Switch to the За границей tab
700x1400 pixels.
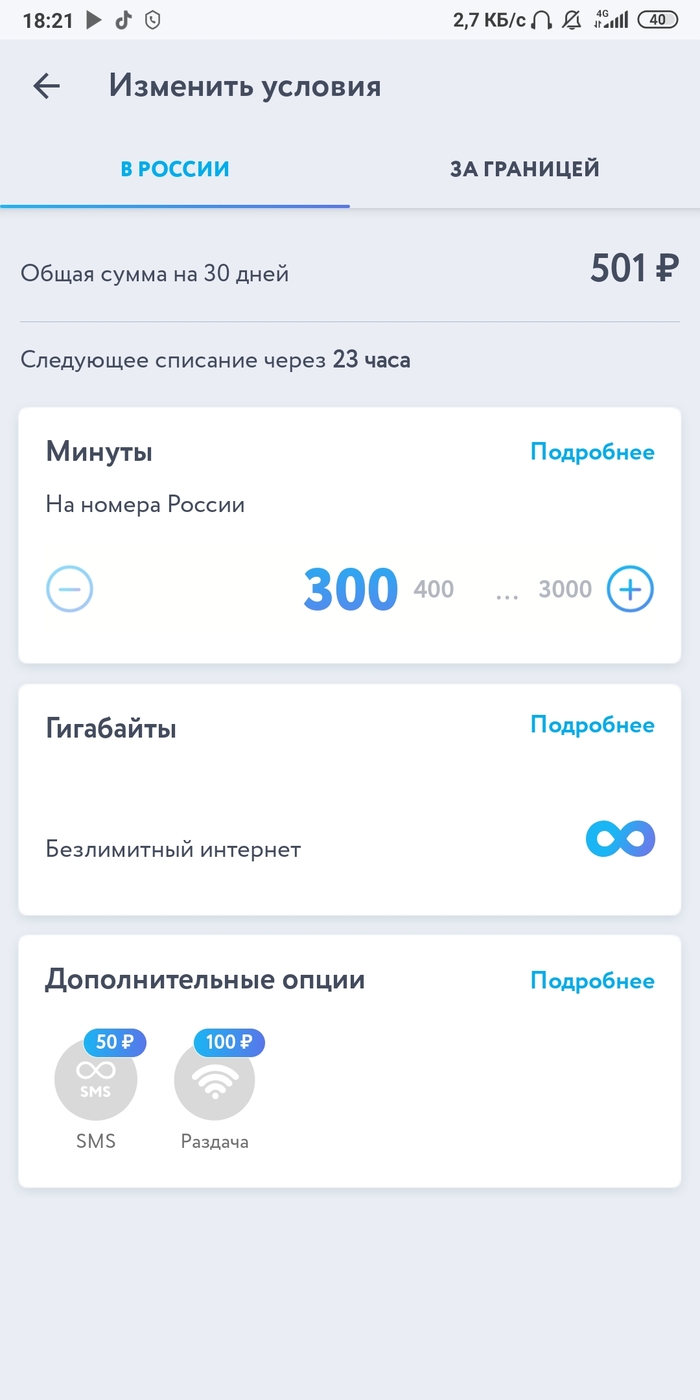coord(524,169)
